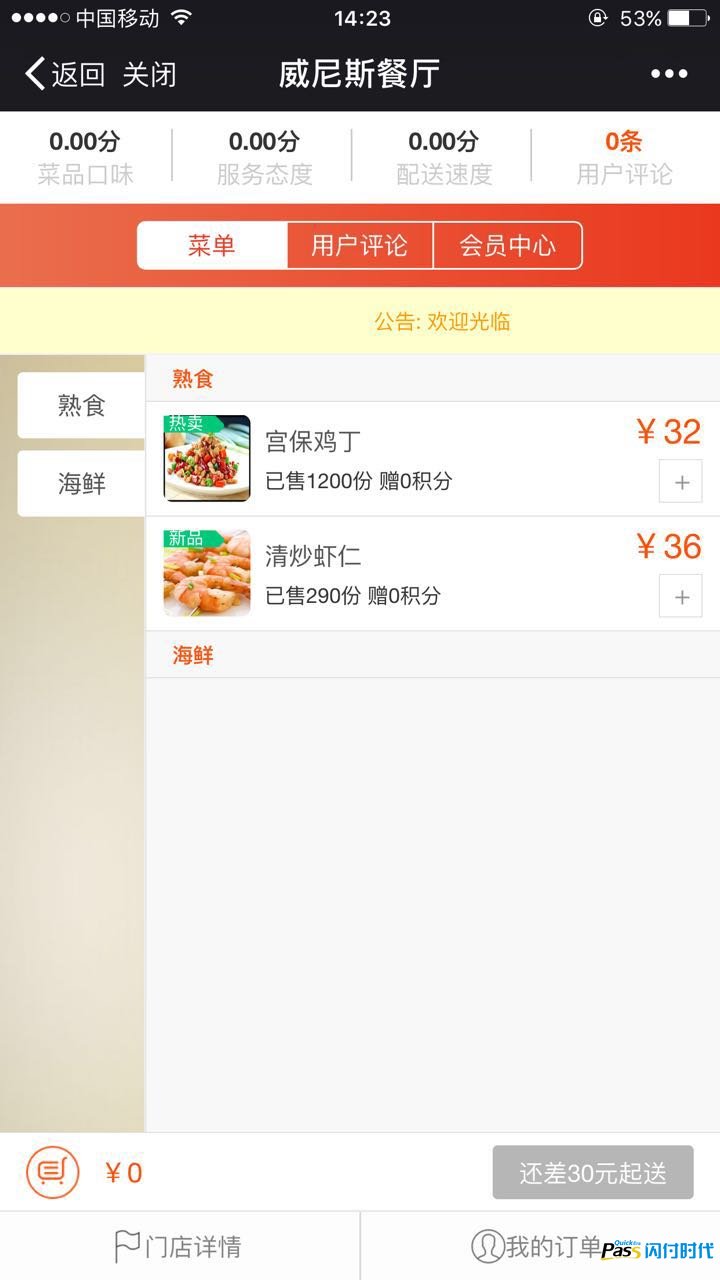Open the 会员中心 tab
The image size is (720, 1280).
(x=507, y=246)
